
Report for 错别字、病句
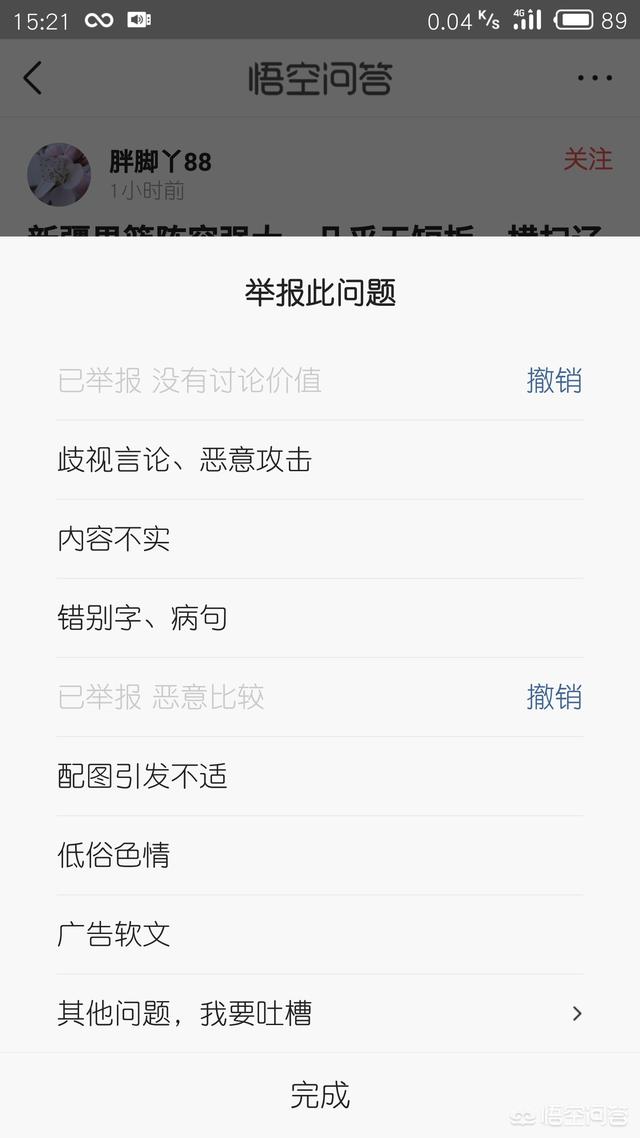click(x=320, y=618)
